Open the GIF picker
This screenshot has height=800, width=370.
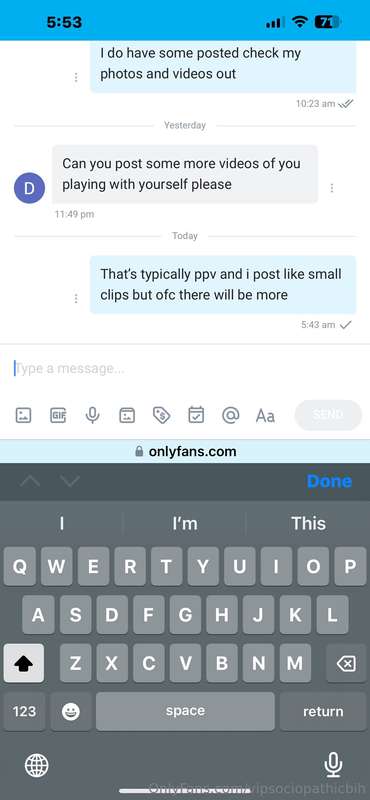tap(58, 415)
